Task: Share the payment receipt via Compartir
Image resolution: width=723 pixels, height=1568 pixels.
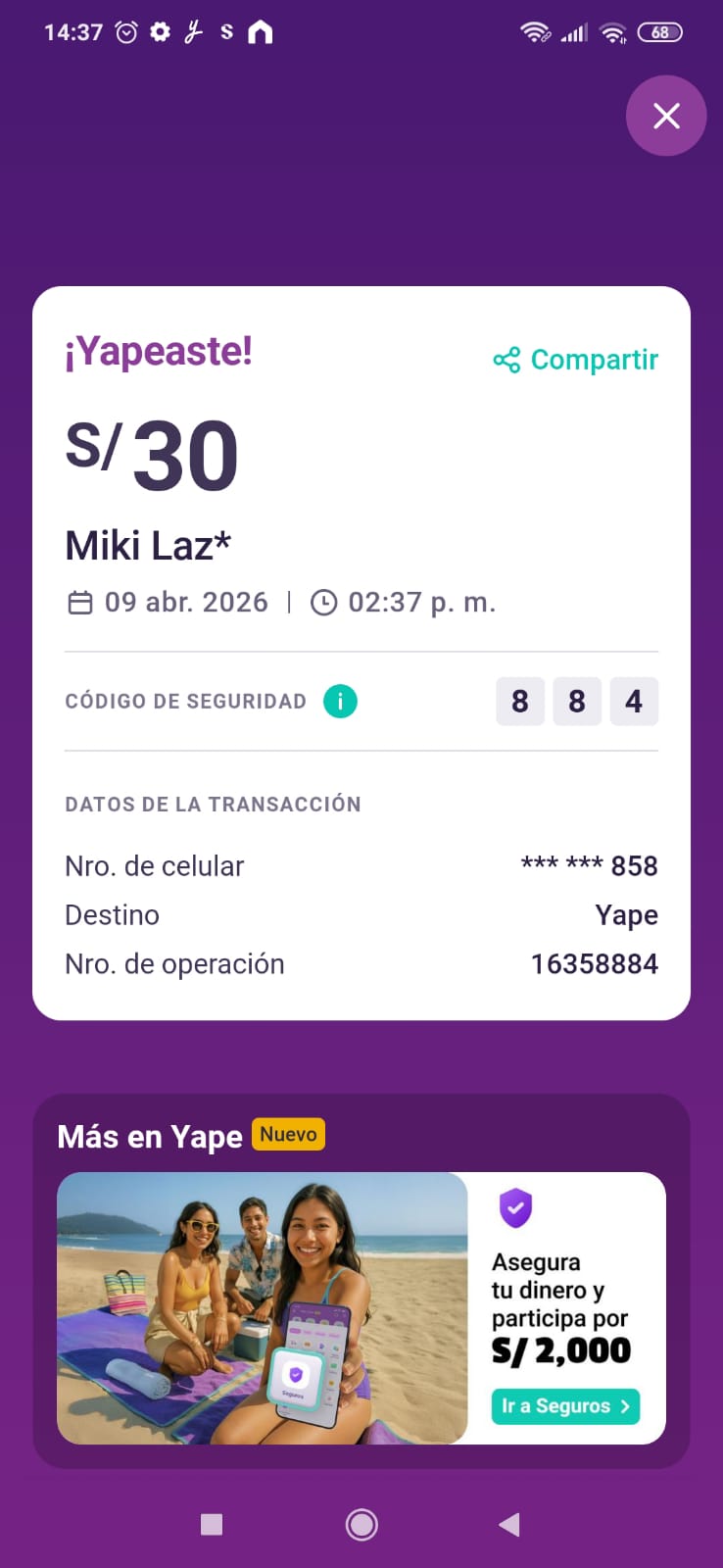Action: 575,360
